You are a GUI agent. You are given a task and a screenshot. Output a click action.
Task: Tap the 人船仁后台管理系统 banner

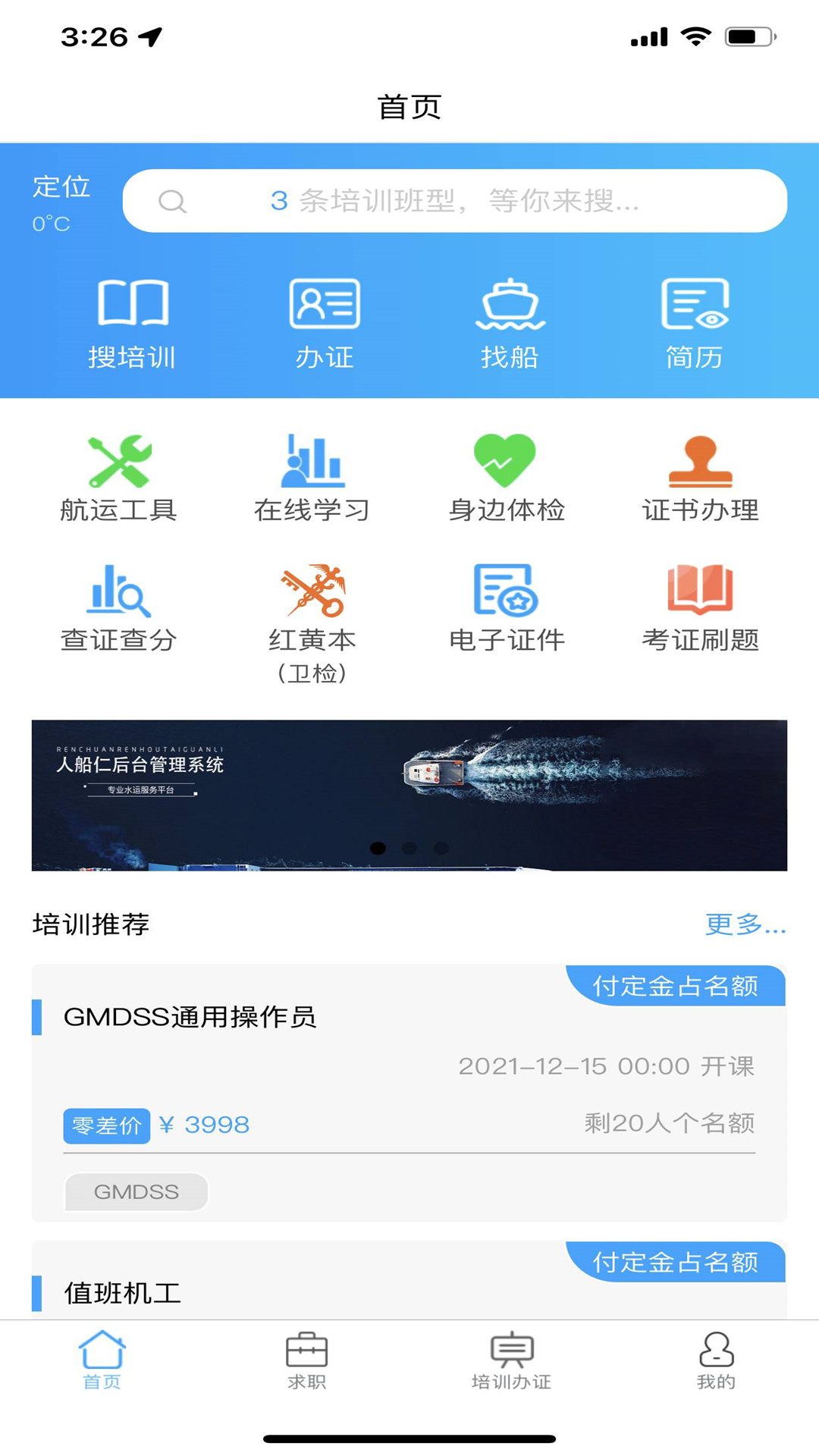[409, 795]
